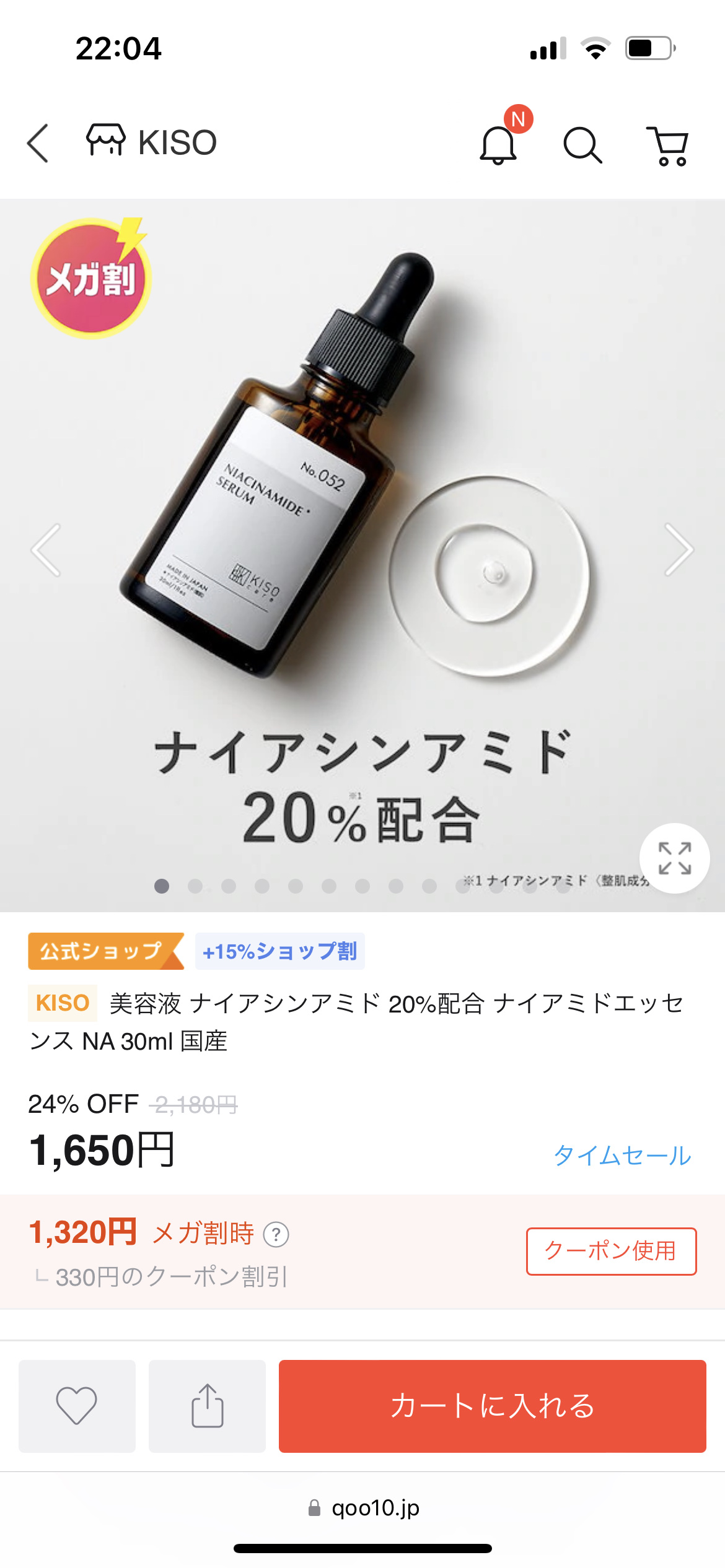725x1568 pixels.
Task: Show the next product image
Action: tap(678, 550)
